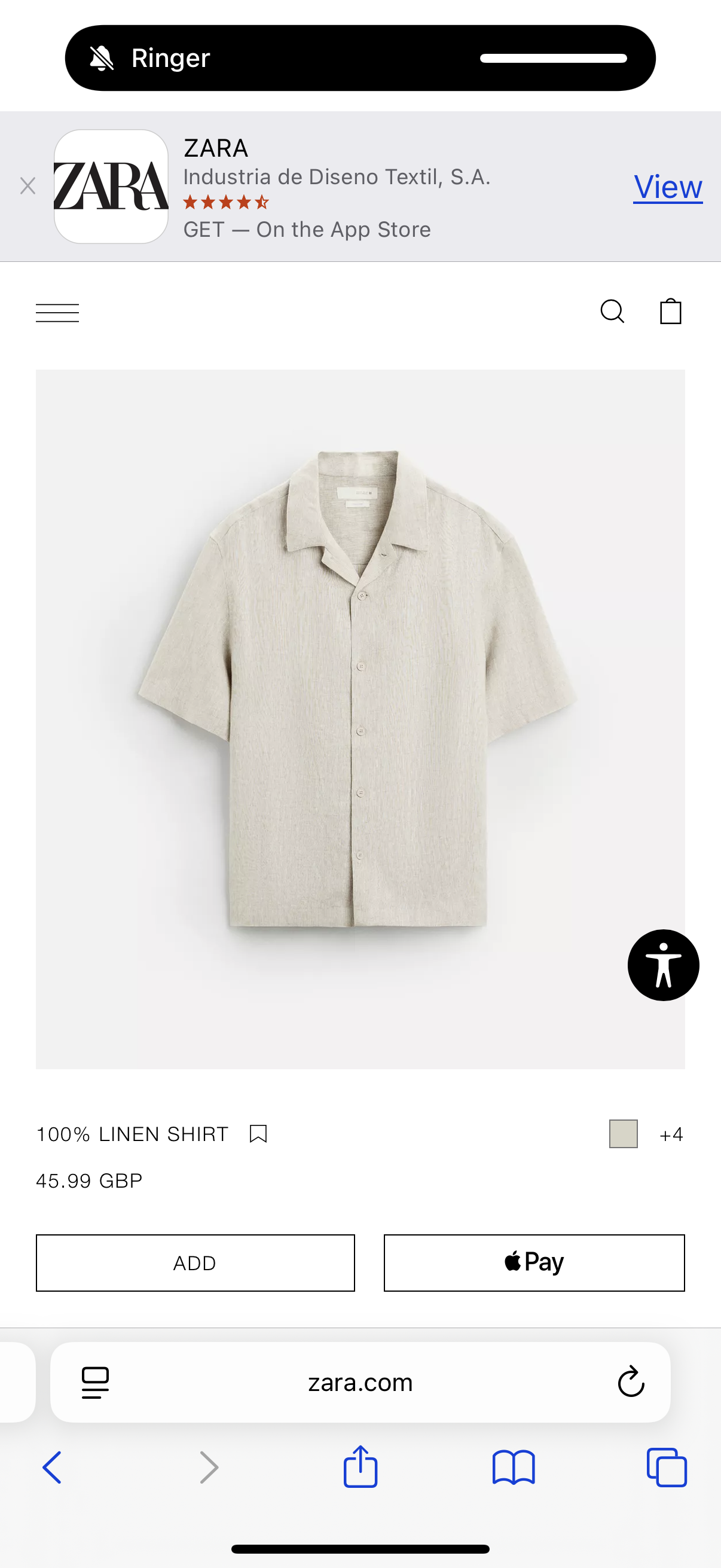Open the shopping bag
Viewport: 721px width, 1568px height.
tap(671, 312)
